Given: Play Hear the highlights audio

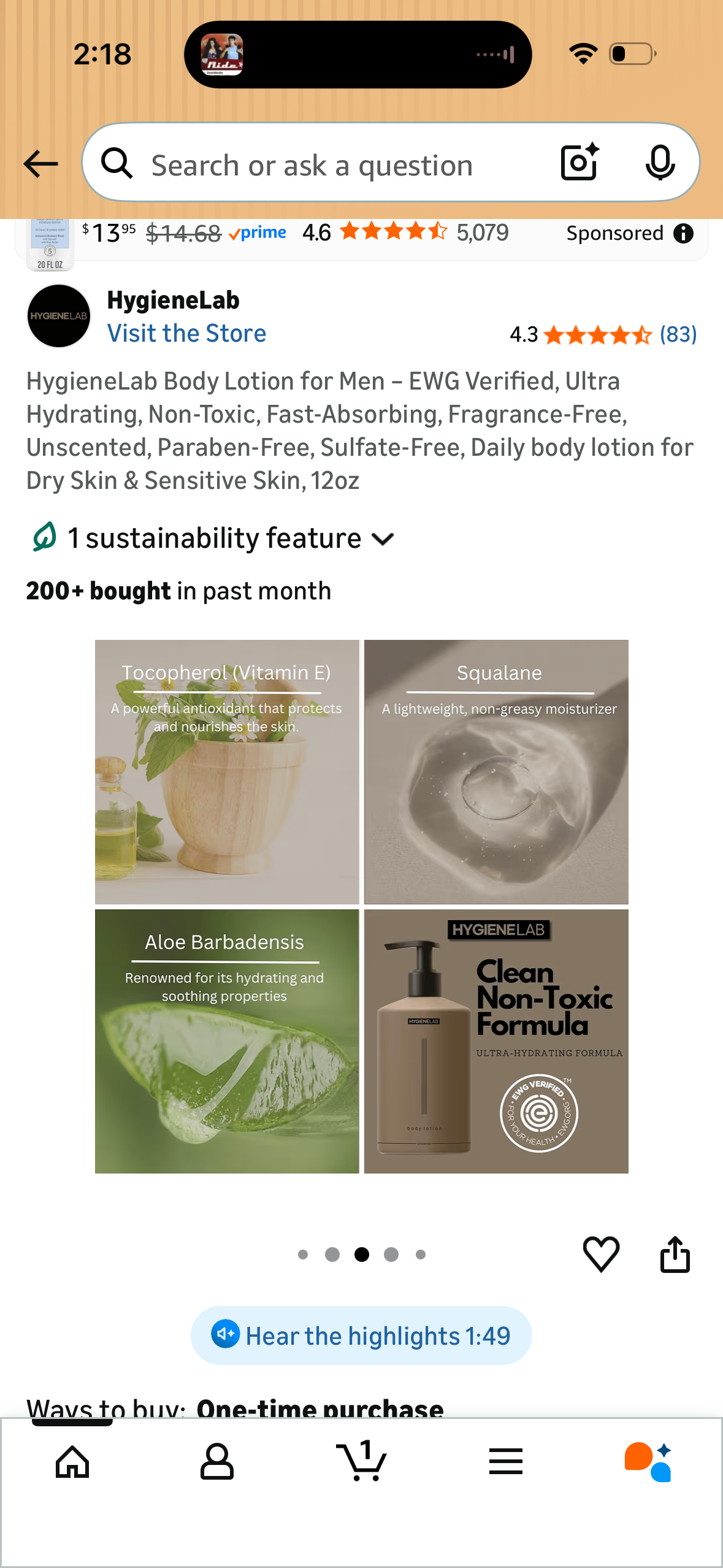Looking at the screenshot, I should click(x=361, y=1335).
